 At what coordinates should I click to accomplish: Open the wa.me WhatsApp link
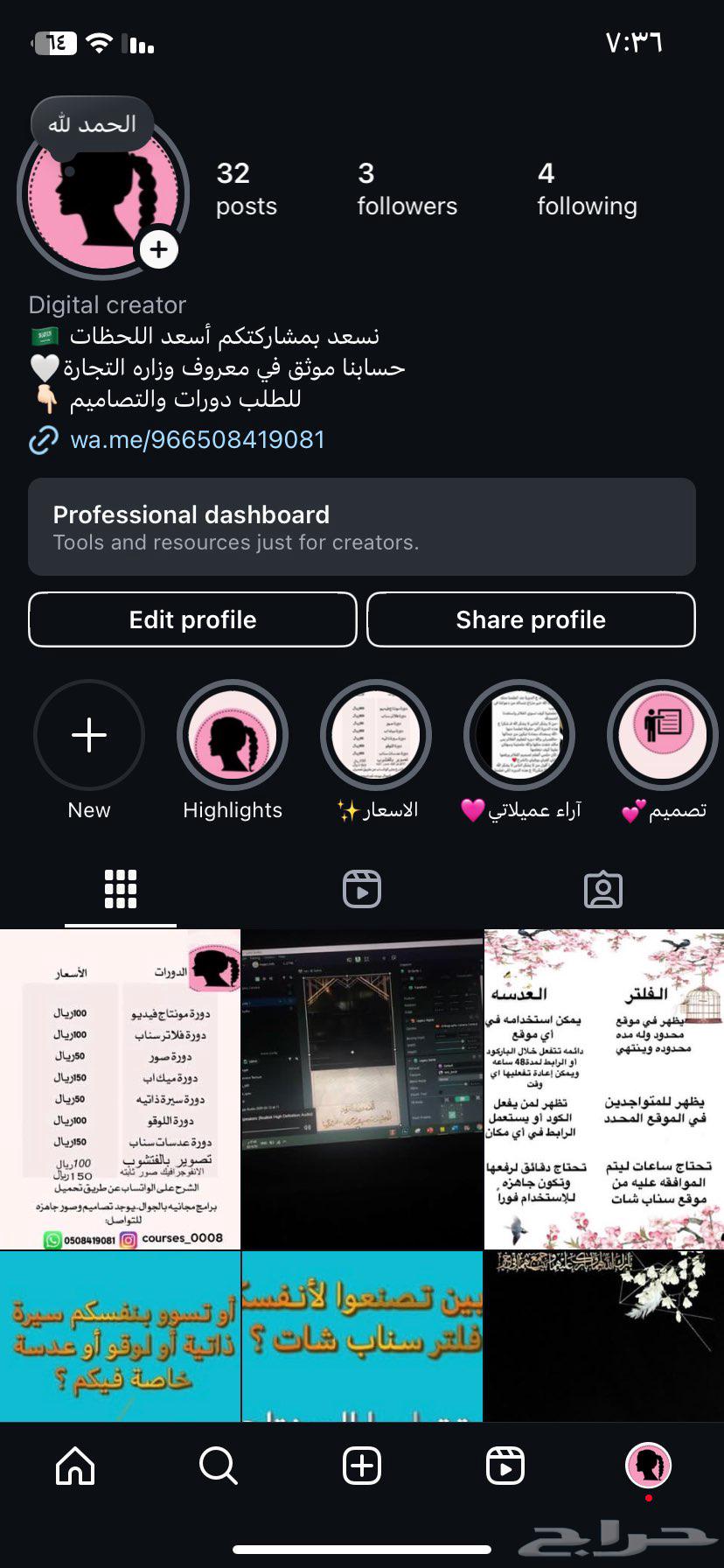(x=197, y=439)
